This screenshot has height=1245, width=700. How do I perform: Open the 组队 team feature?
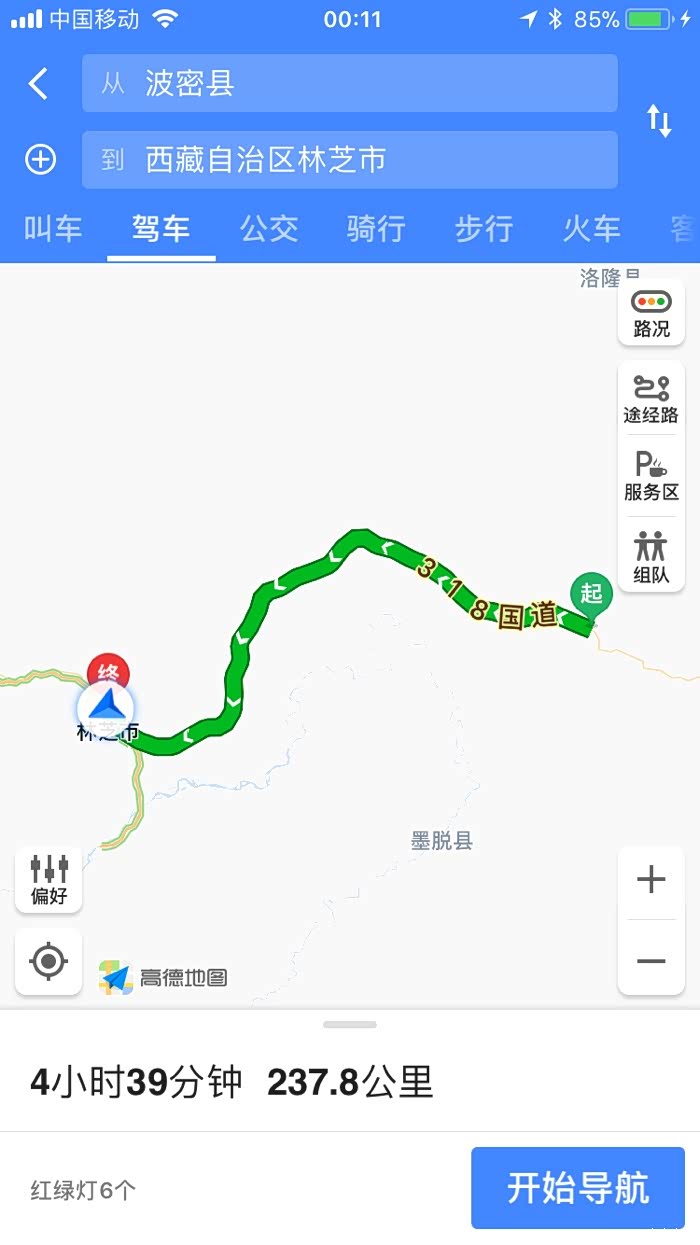pos(651,557)
